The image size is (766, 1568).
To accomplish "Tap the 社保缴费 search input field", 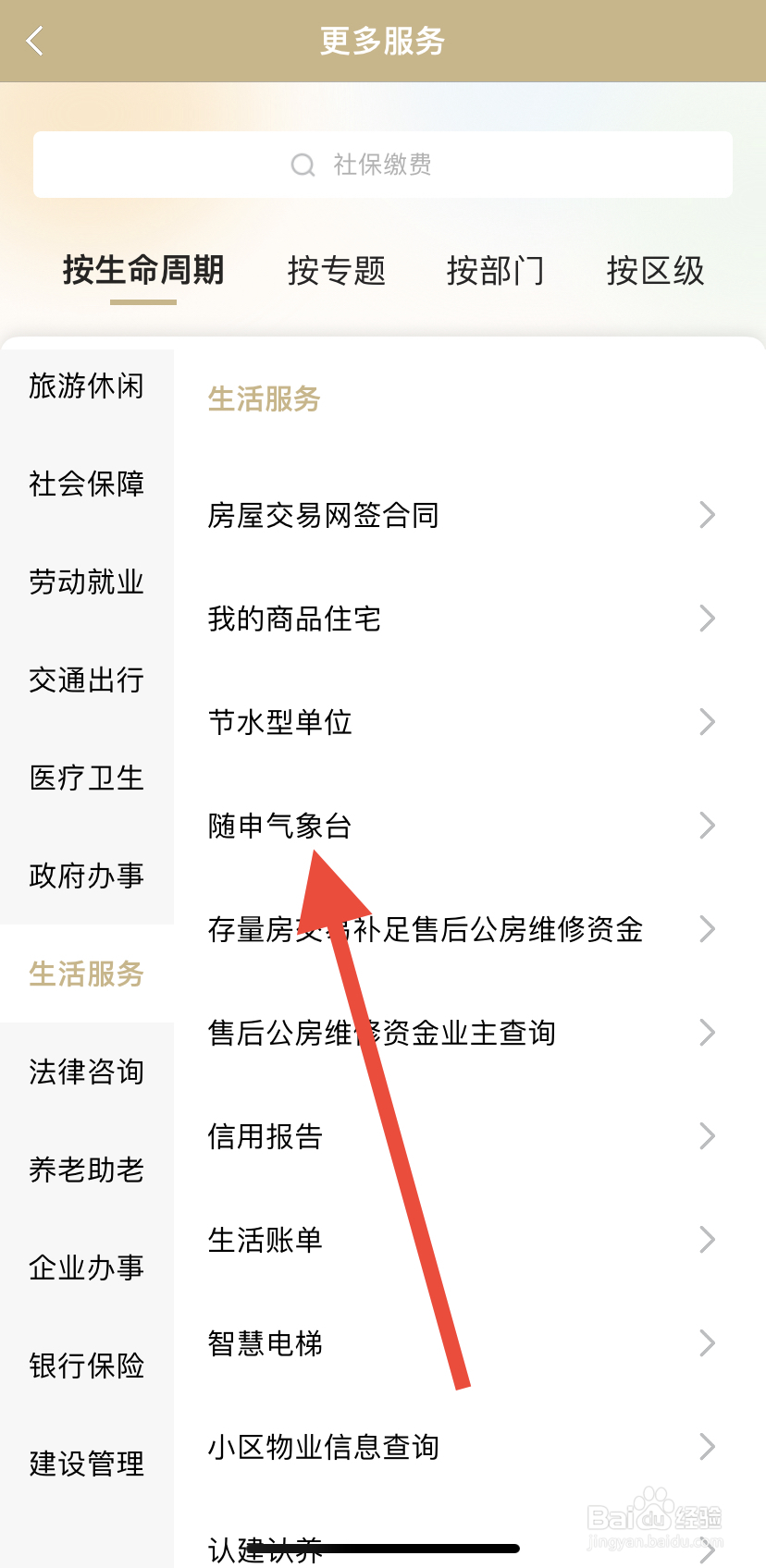I will (x=416, y=165).
